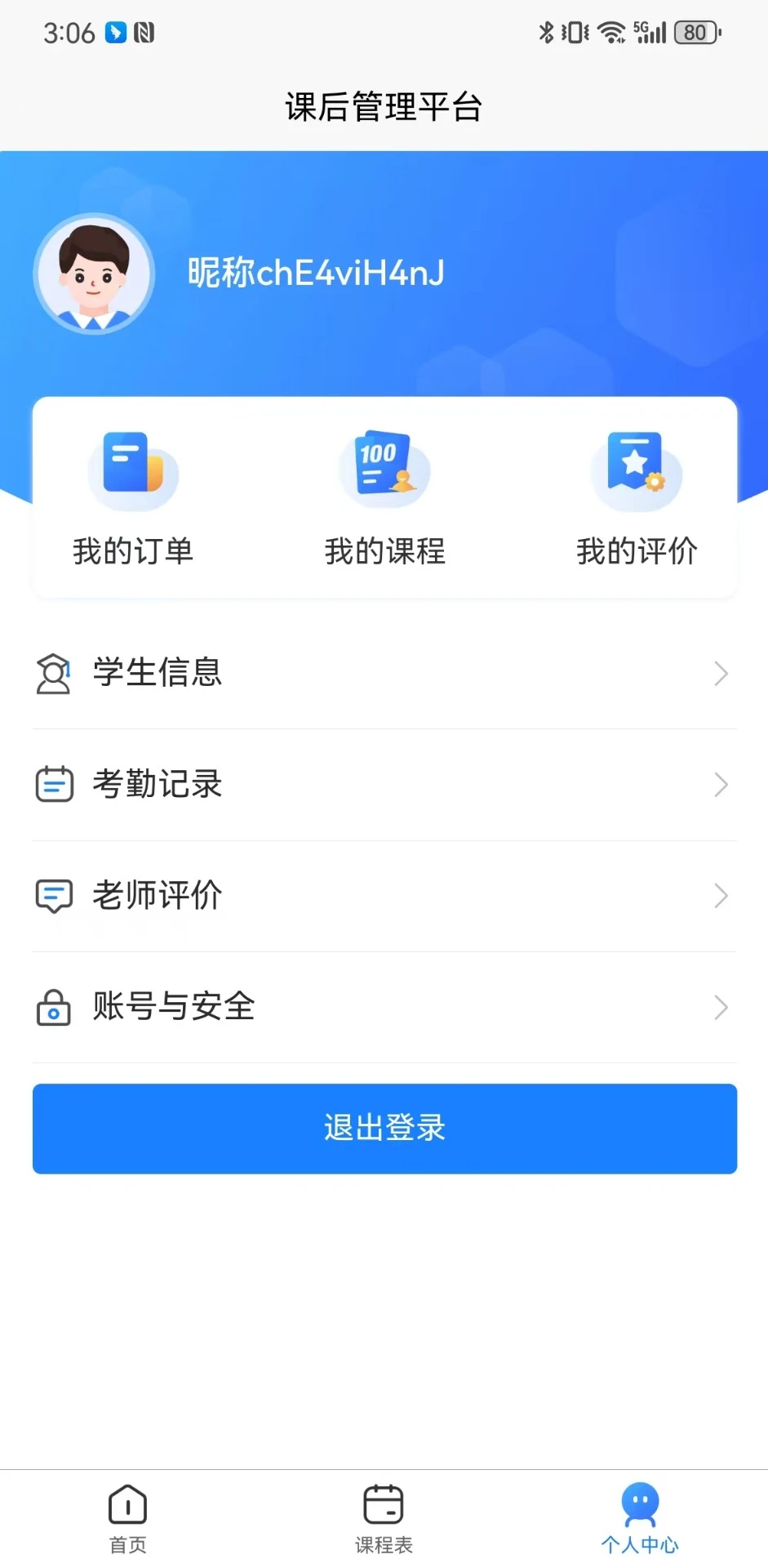Tap the profile avatar picture

click(x=94, y=274)
